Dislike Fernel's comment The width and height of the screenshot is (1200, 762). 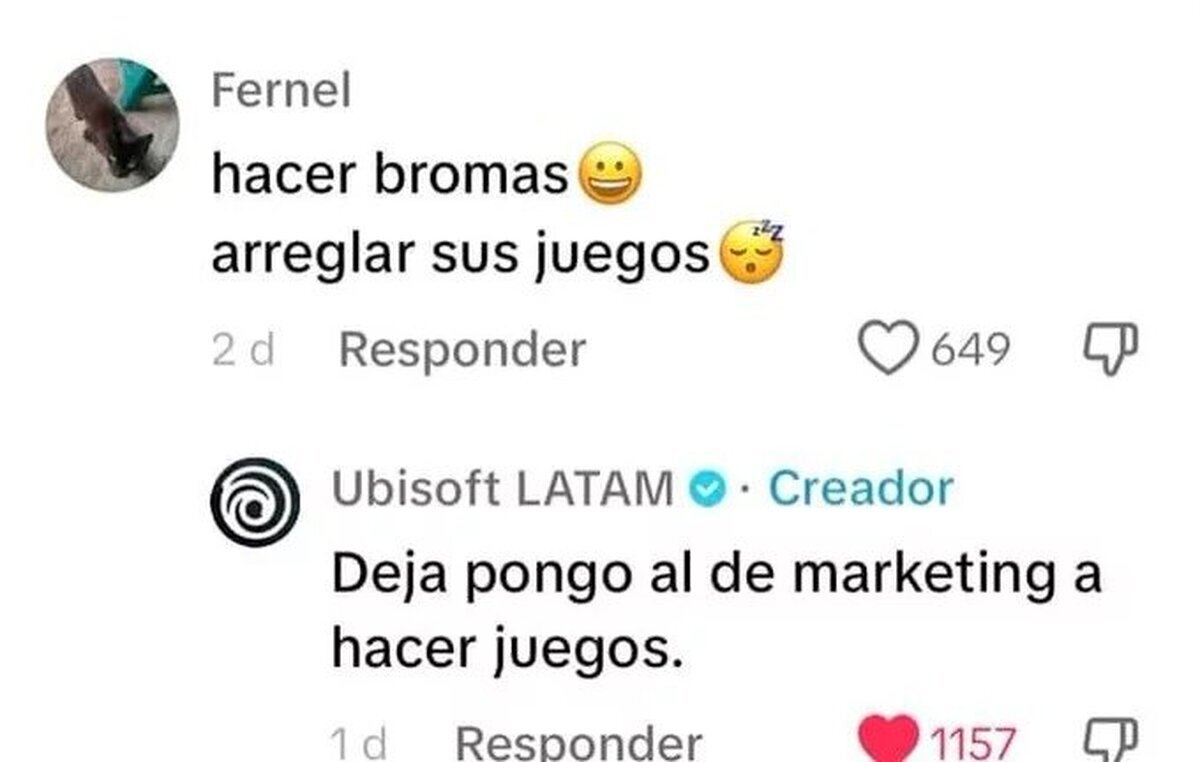pyautogui.click(x=1111, y=350)
